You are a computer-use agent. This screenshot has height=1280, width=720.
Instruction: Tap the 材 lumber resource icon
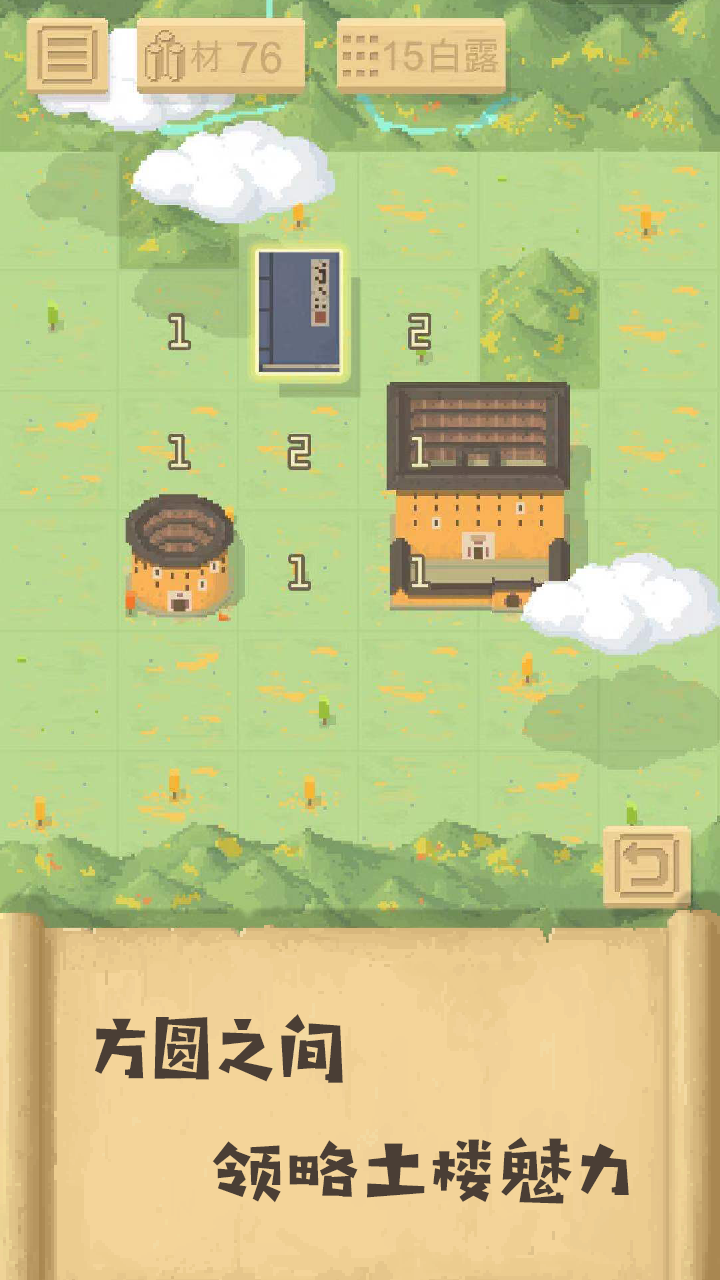[163, 55]
